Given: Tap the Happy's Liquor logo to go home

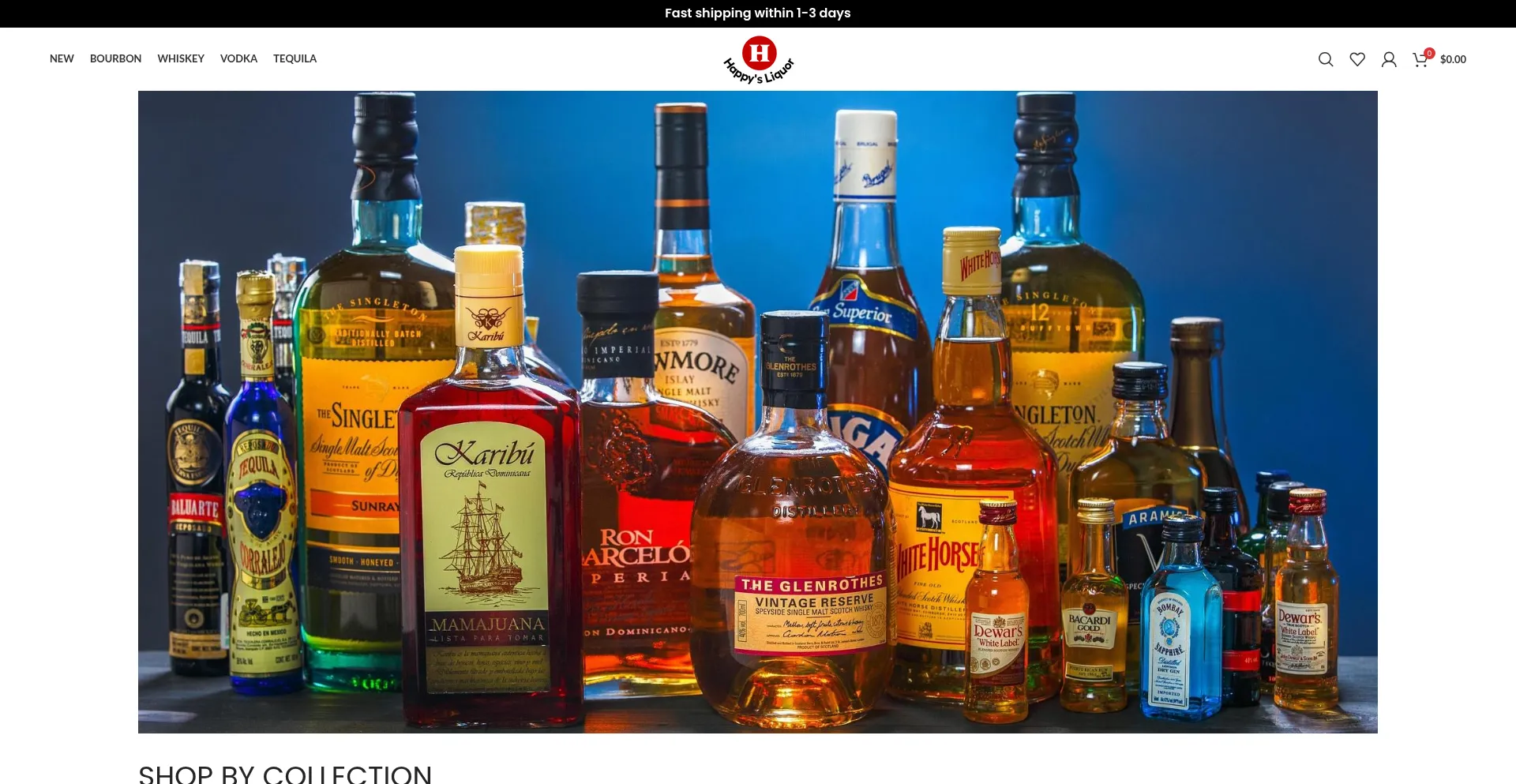Looking at the screenshot, I should pos(758,59).
